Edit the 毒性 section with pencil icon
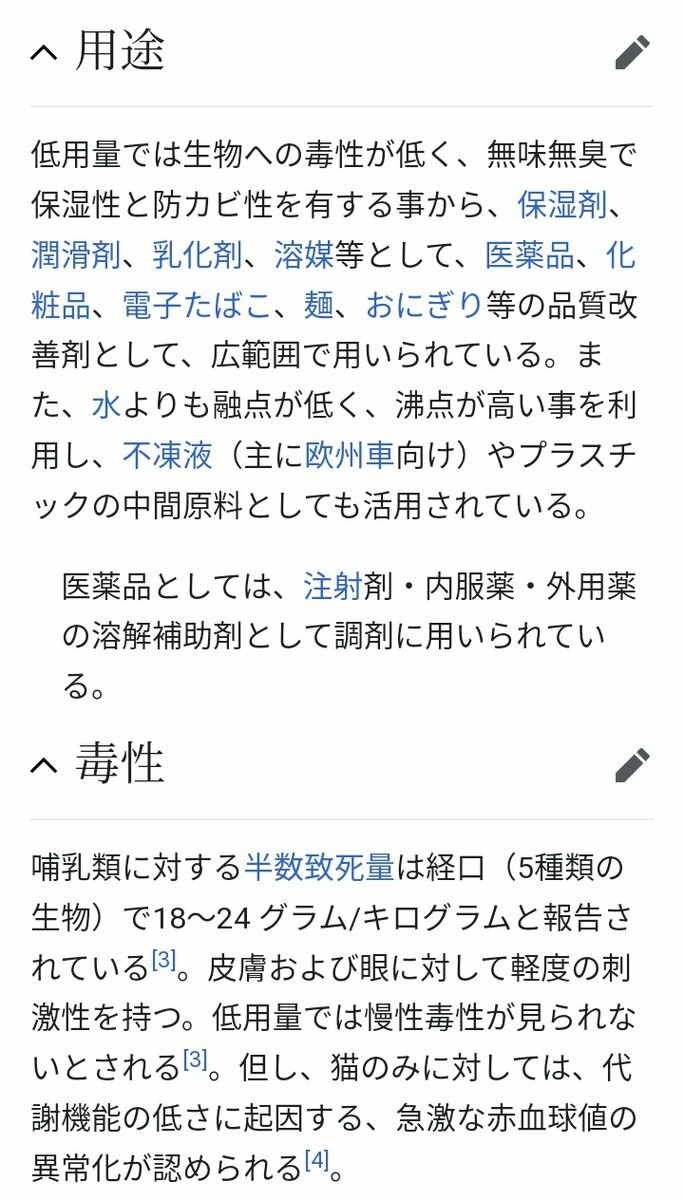Screen dimensions: 684x1200 pos(632,765)
